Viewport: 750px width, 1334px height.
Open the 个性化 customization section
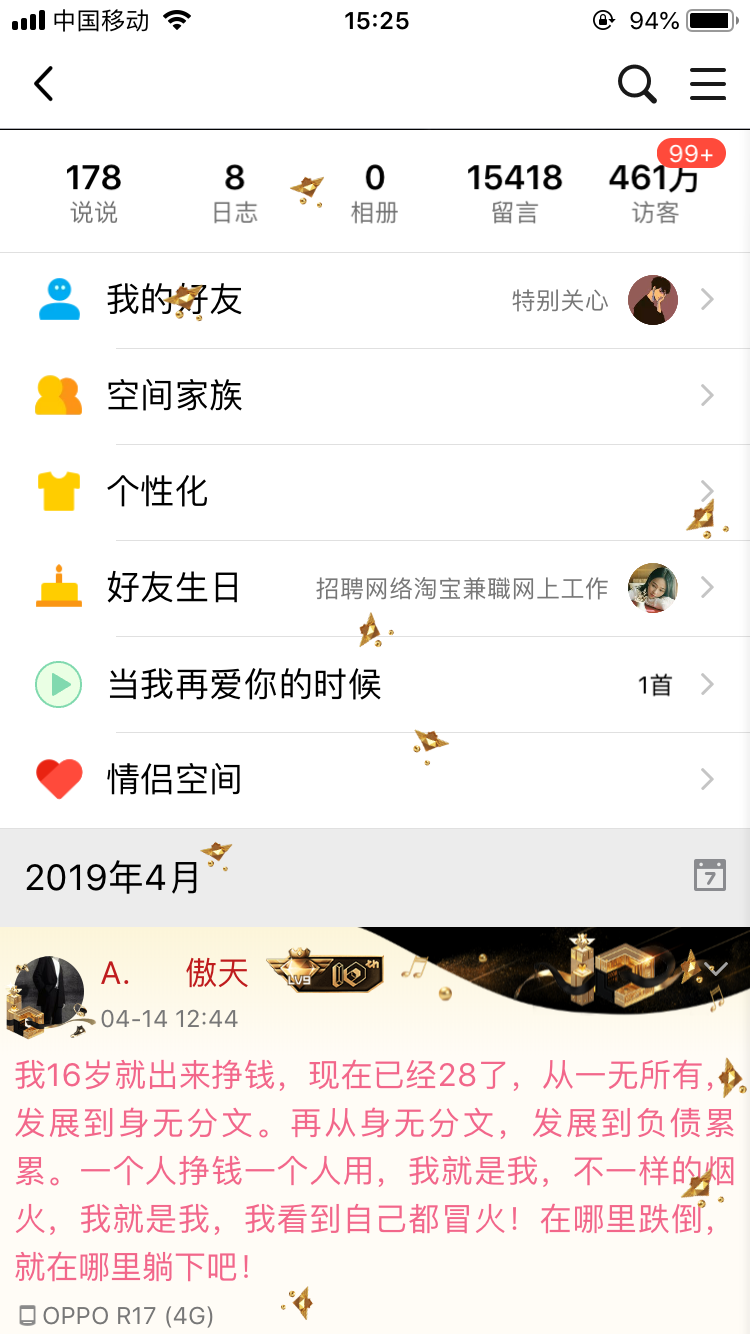pos(157,491)
